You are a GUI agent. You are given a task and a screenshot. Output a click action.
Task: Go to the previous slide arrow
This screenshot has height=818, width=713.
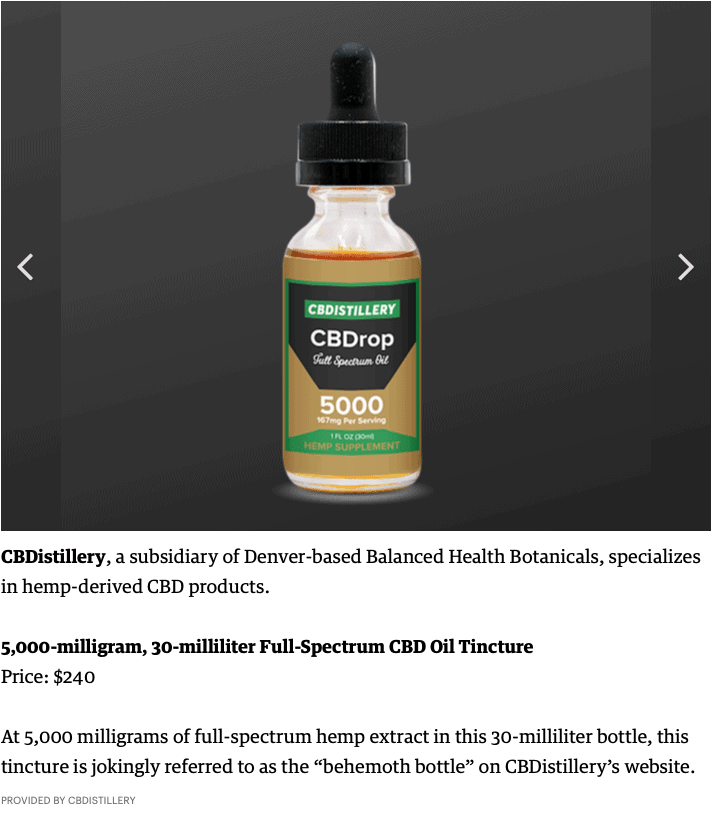tap(26, 267)
